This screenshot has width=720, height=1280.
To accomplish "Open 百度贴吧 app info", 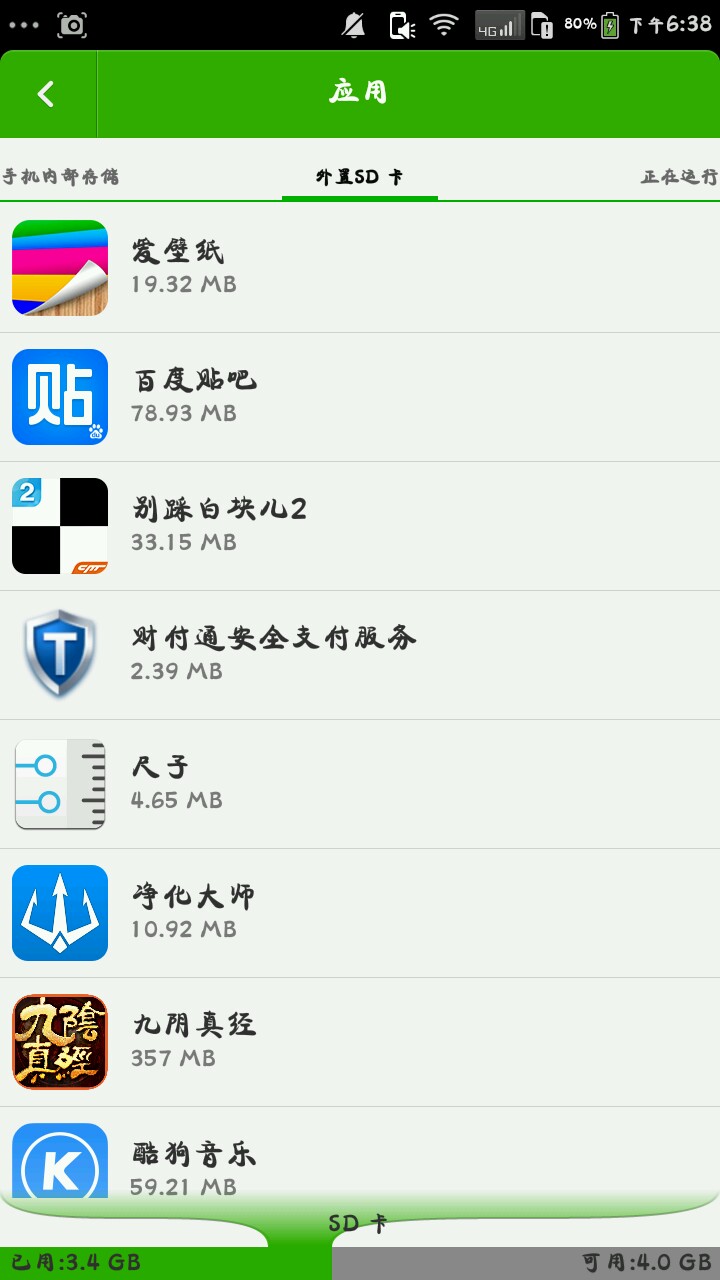I will [360, 397].
